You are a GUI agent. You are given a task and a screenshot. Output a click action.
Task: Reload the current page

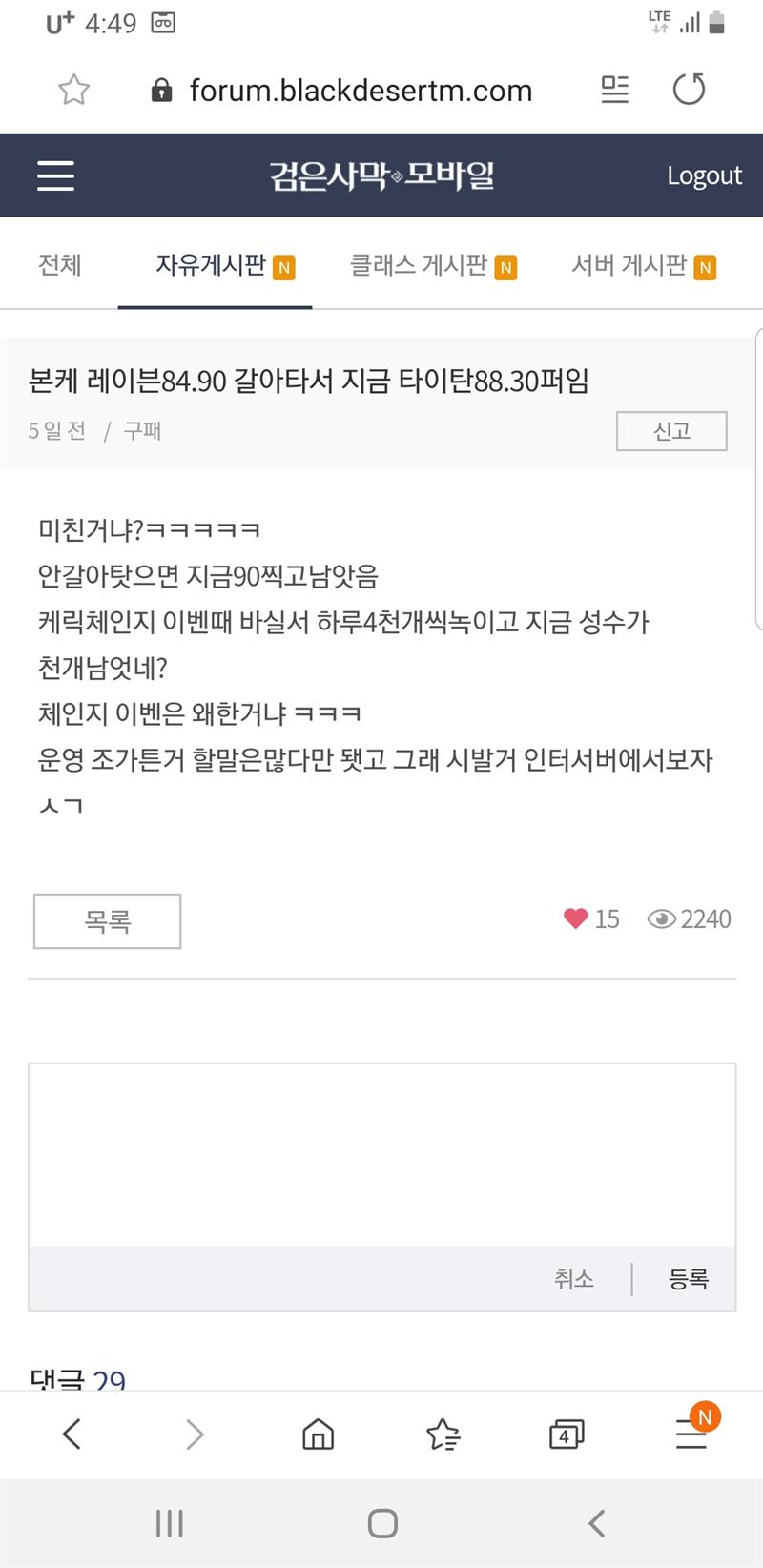tap(689, 91)
